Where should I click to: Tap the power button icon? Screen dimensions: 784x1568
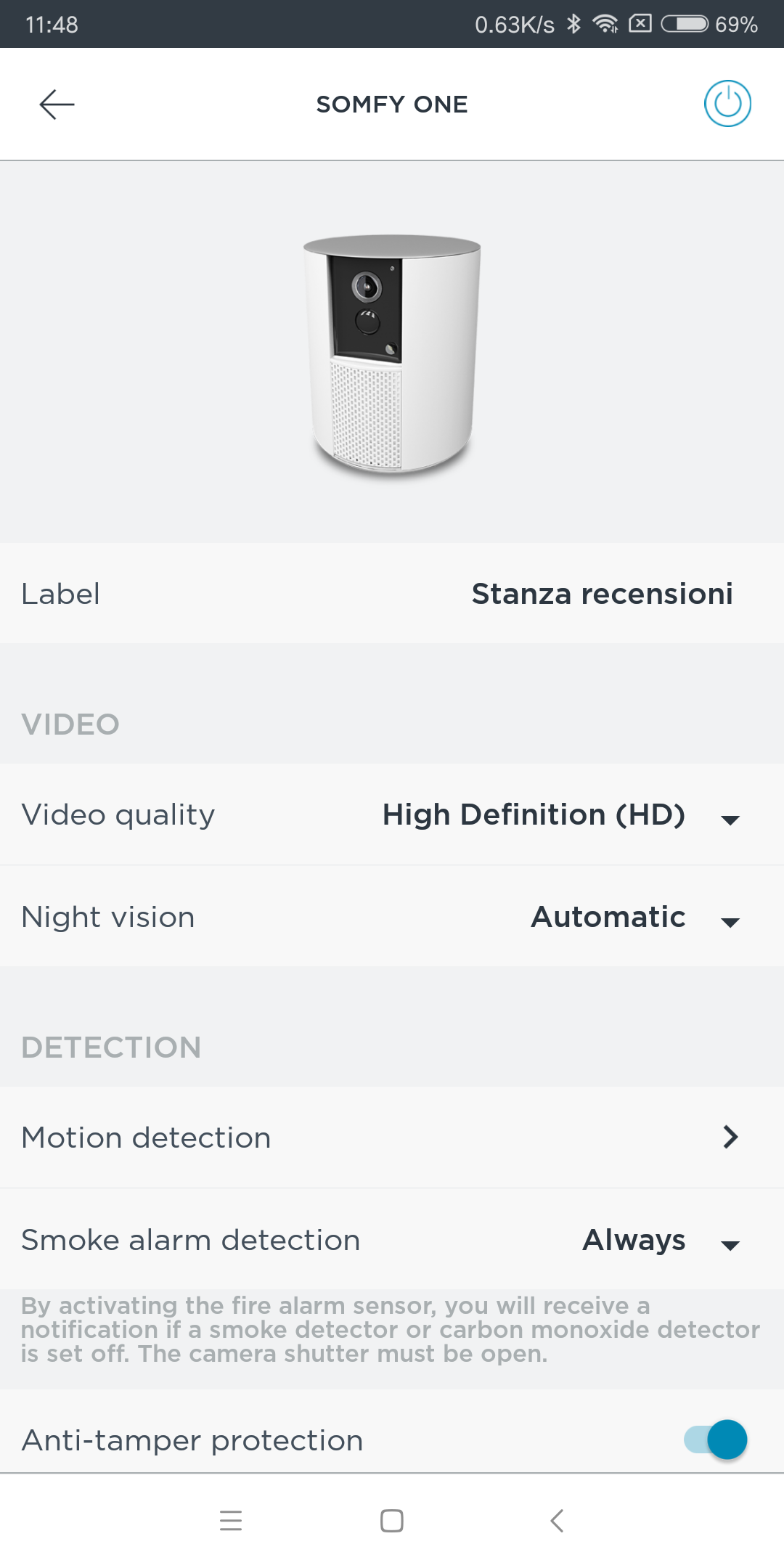[727, 104]
